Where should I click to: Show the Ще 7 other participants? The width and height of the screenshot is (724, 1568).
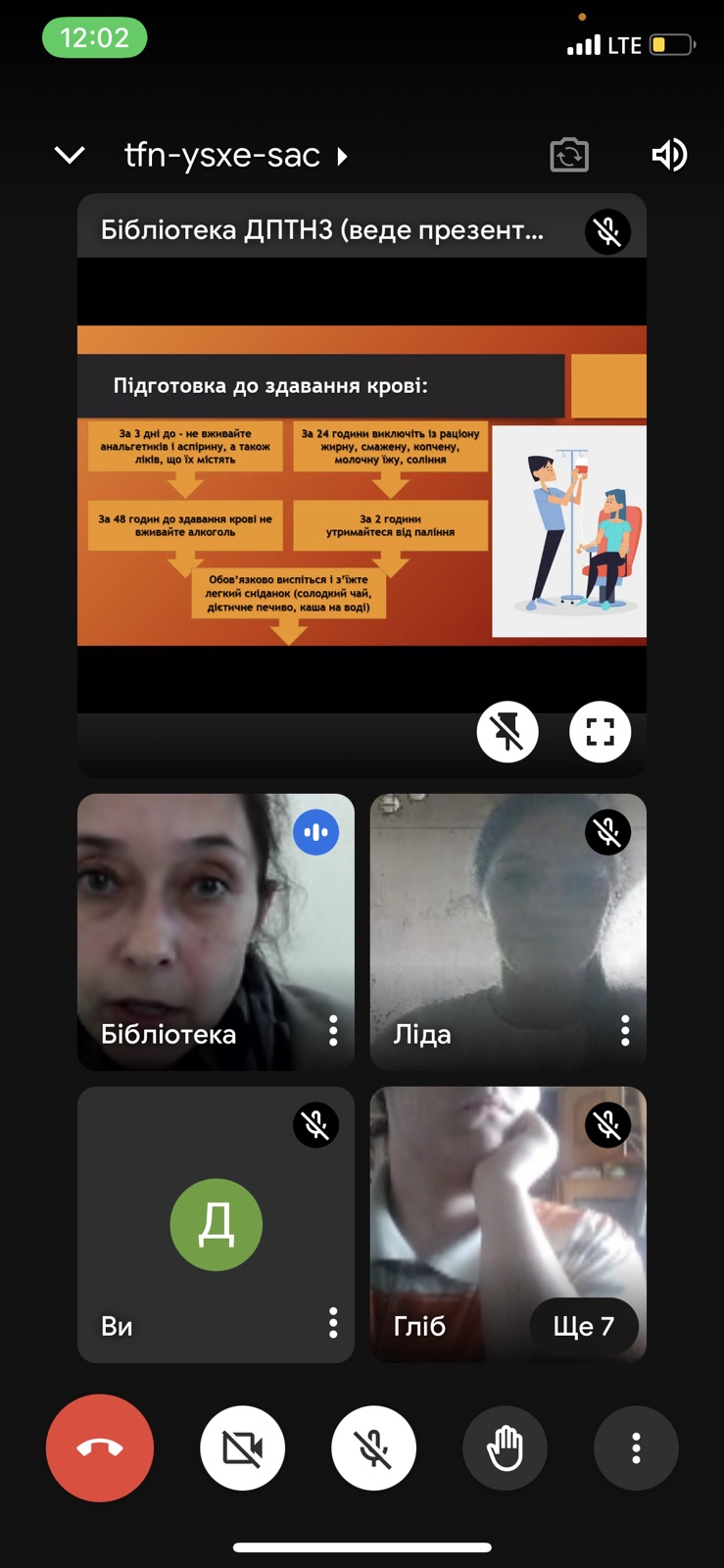(584, 1326)
